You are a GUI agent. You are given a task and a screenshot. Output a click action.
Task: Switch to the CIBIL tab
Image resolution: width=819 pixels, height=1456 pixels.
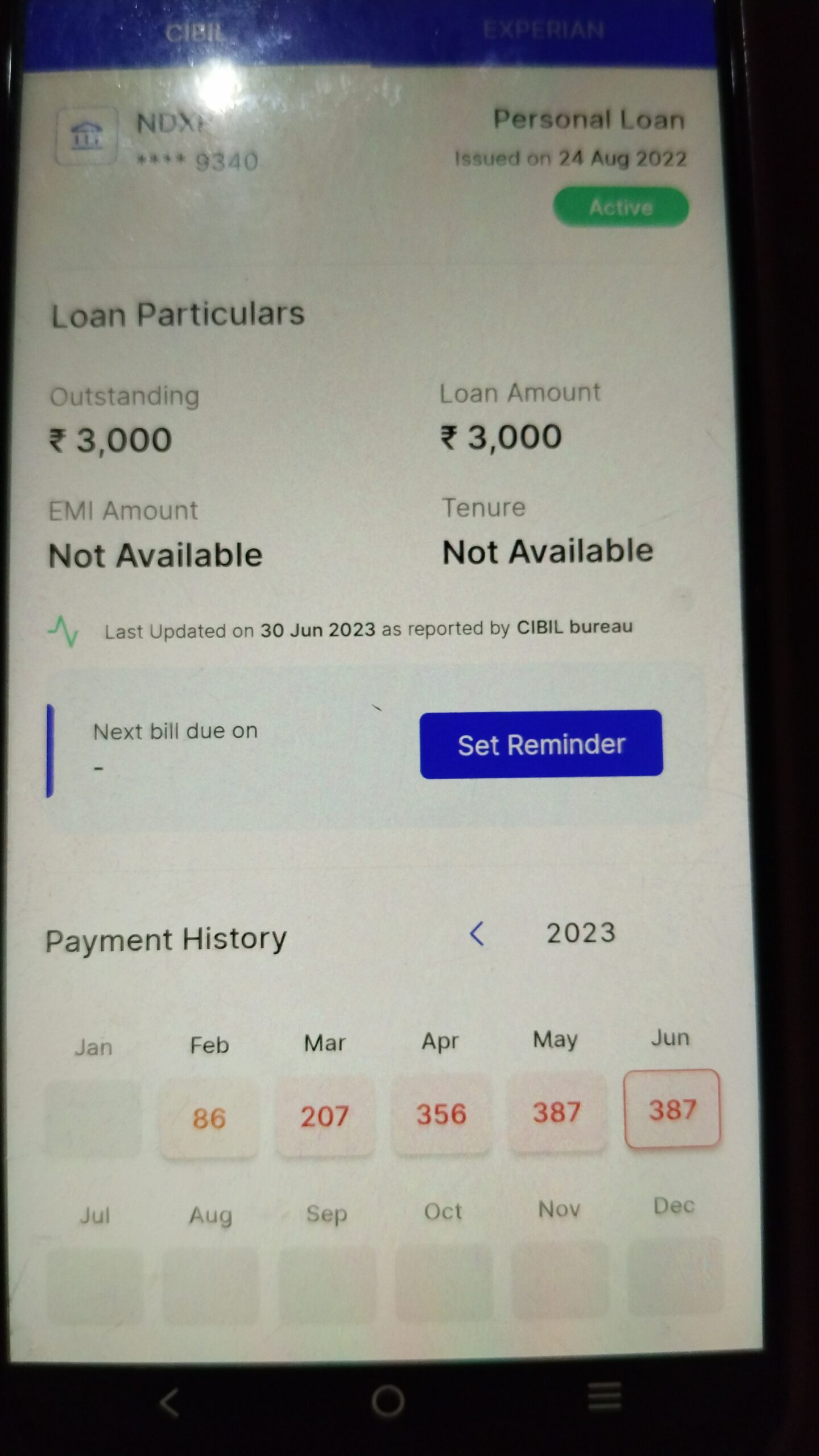(195, 33)
